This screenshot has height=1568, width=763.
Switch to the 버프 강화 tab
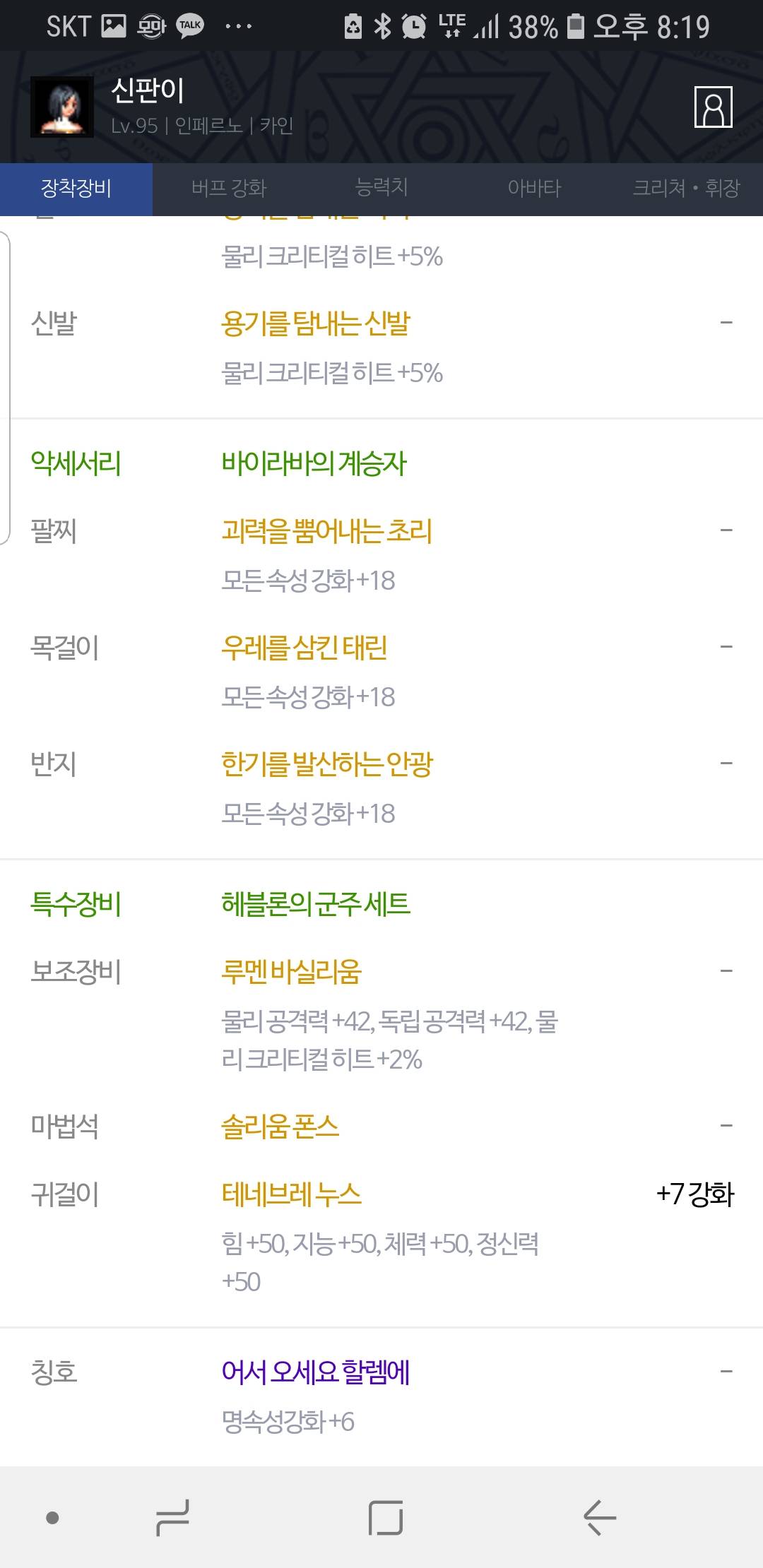click(x=229, y=189)
